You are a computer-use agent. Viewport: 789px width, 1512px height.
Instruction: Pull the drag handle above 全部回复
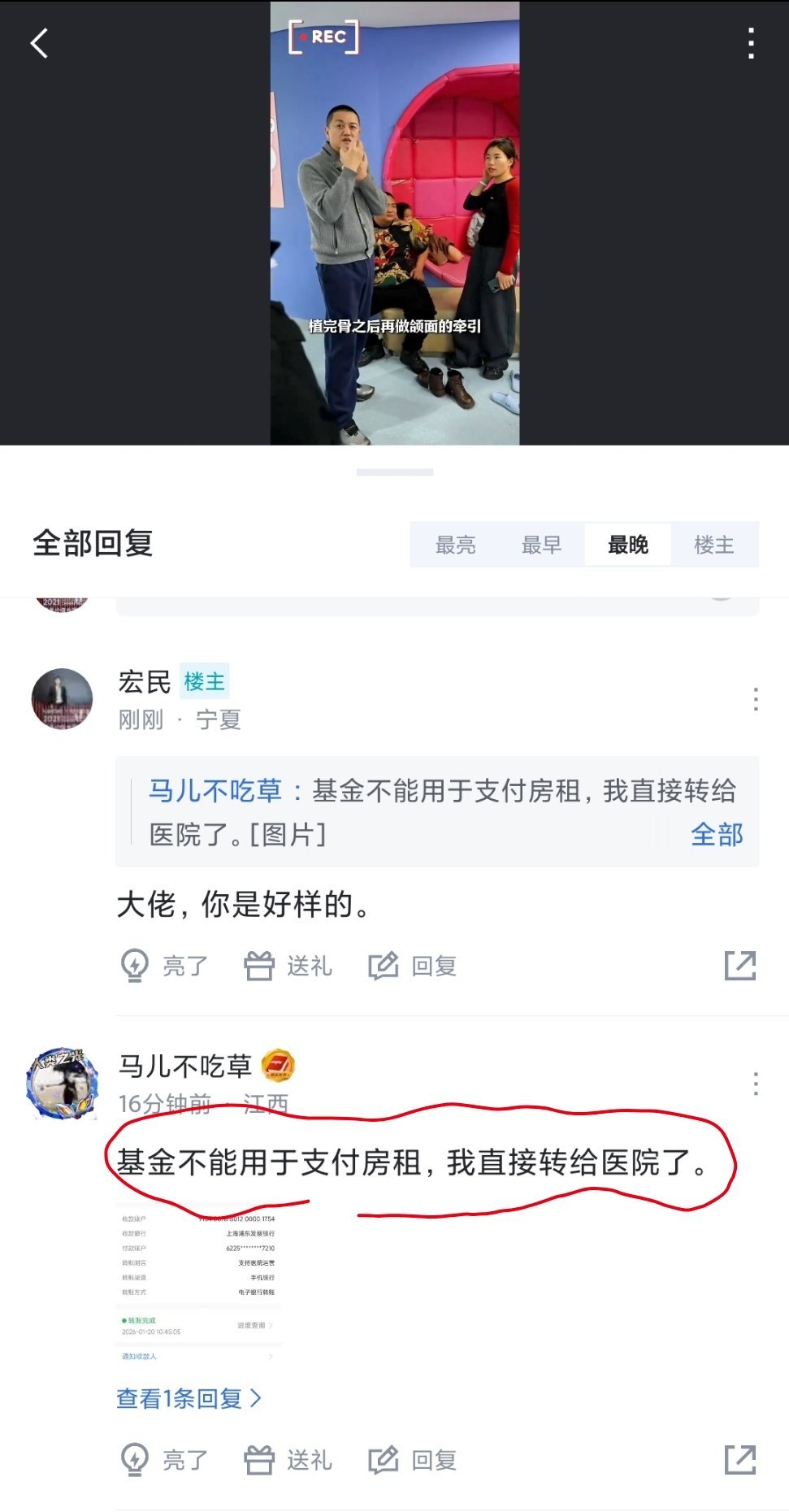pos(394,470)
